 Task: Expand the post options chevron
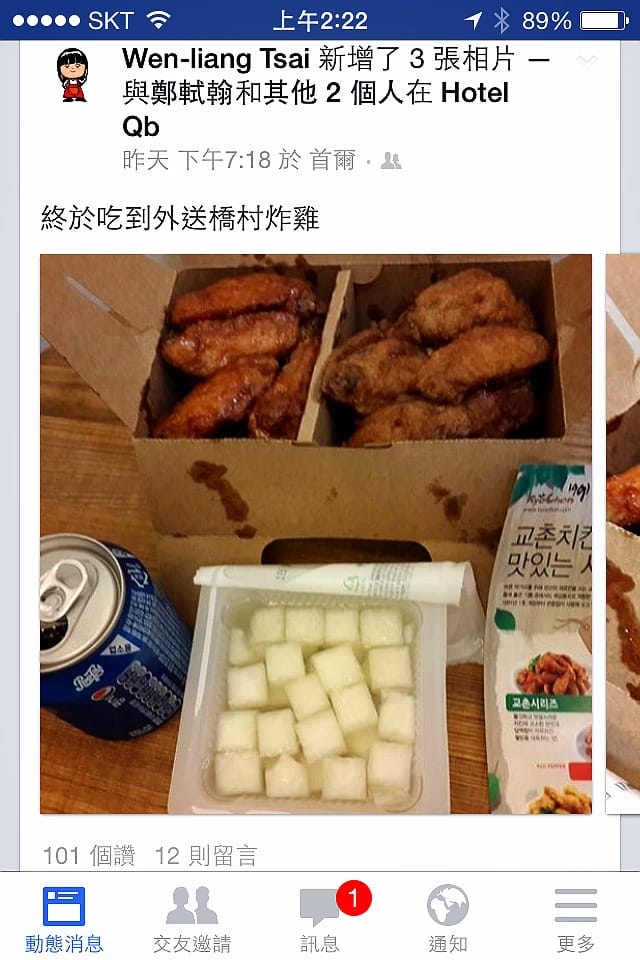pyautogui.click(x=587, y=61)
